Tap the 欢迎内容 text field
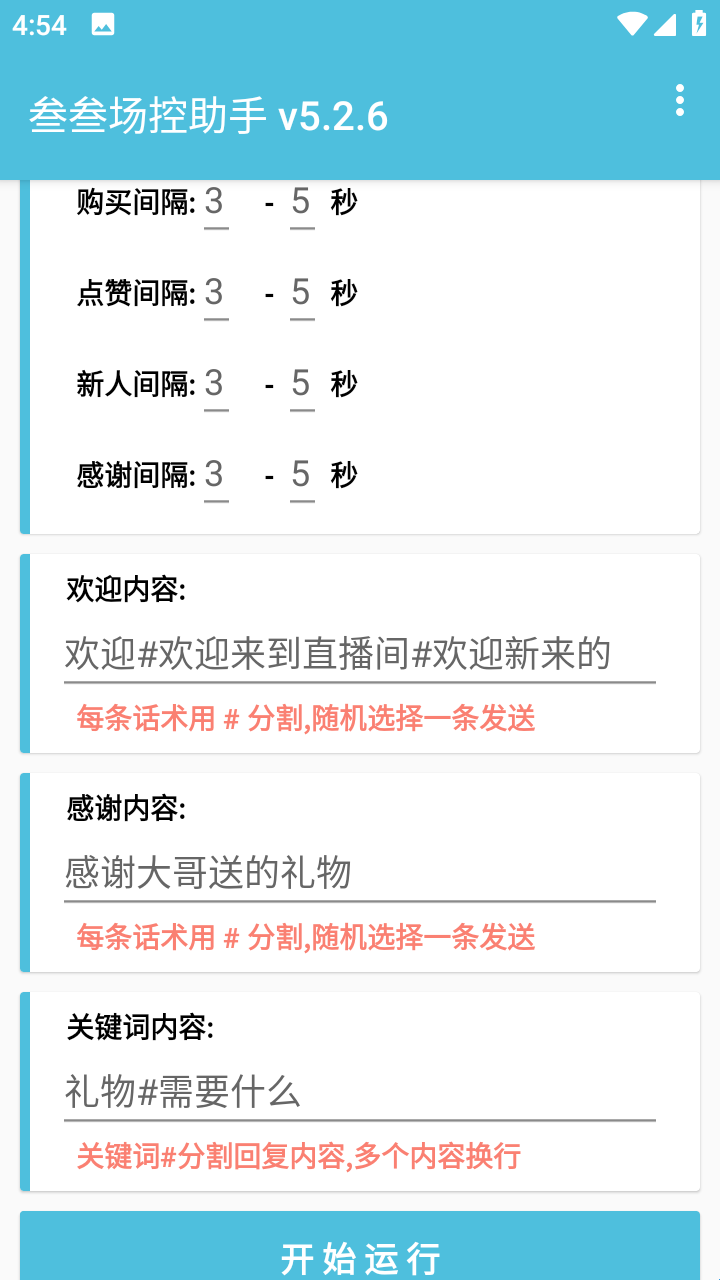 point(360,655)
